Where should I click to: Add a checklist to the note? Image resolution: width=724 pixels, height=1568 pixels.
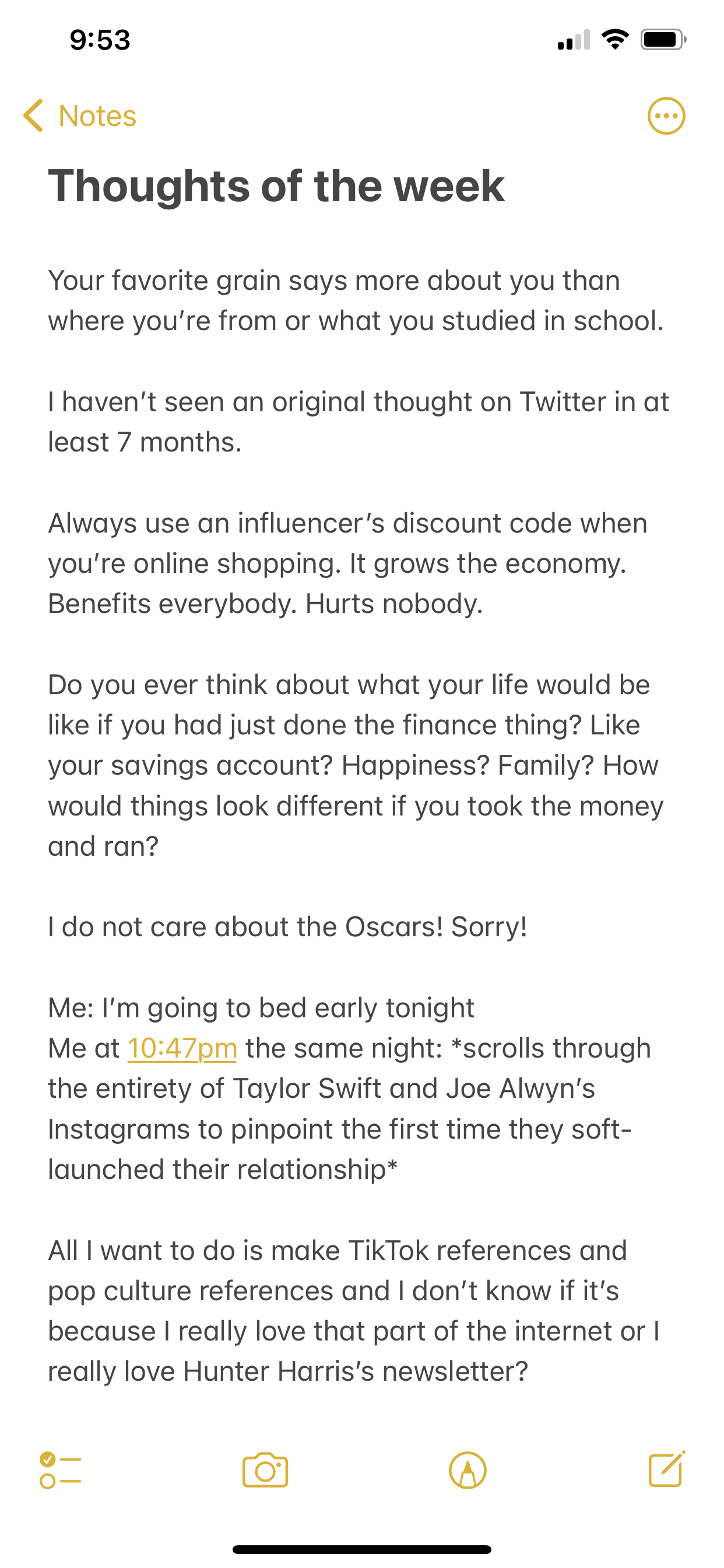60,1471
